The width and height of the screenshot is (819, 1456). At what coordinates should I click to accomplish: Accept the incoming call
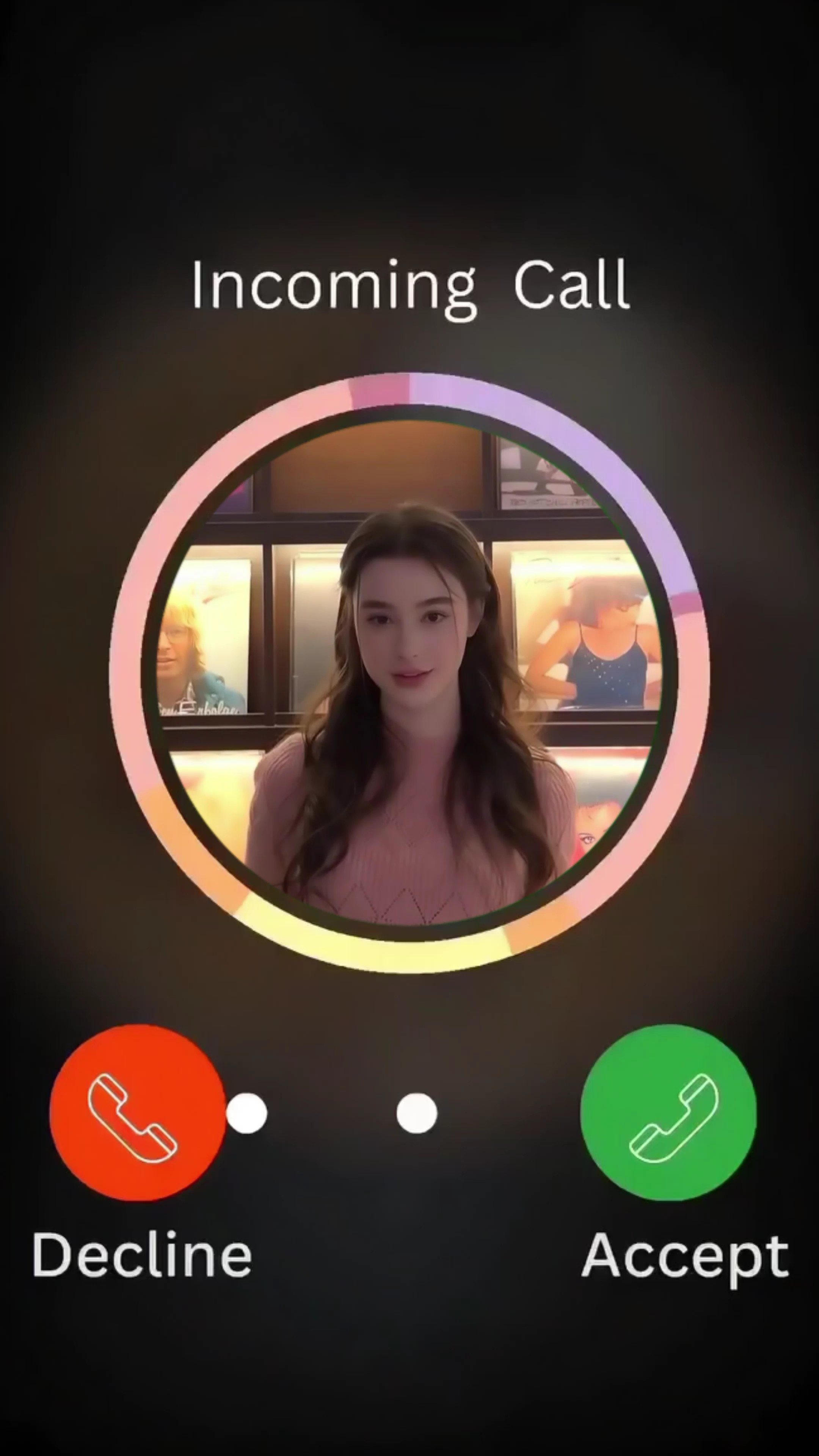(x=668, y=1112)
